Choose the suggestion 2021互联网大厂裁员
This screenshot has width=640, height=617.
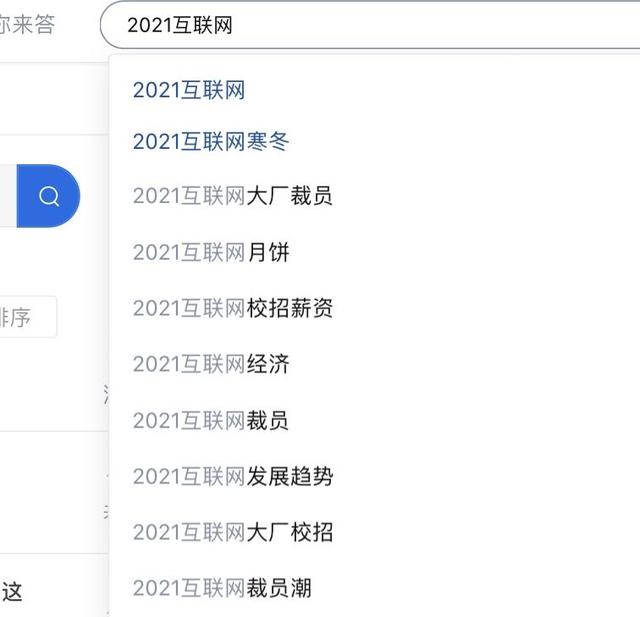pyautogui.click(x=232, y=196)
